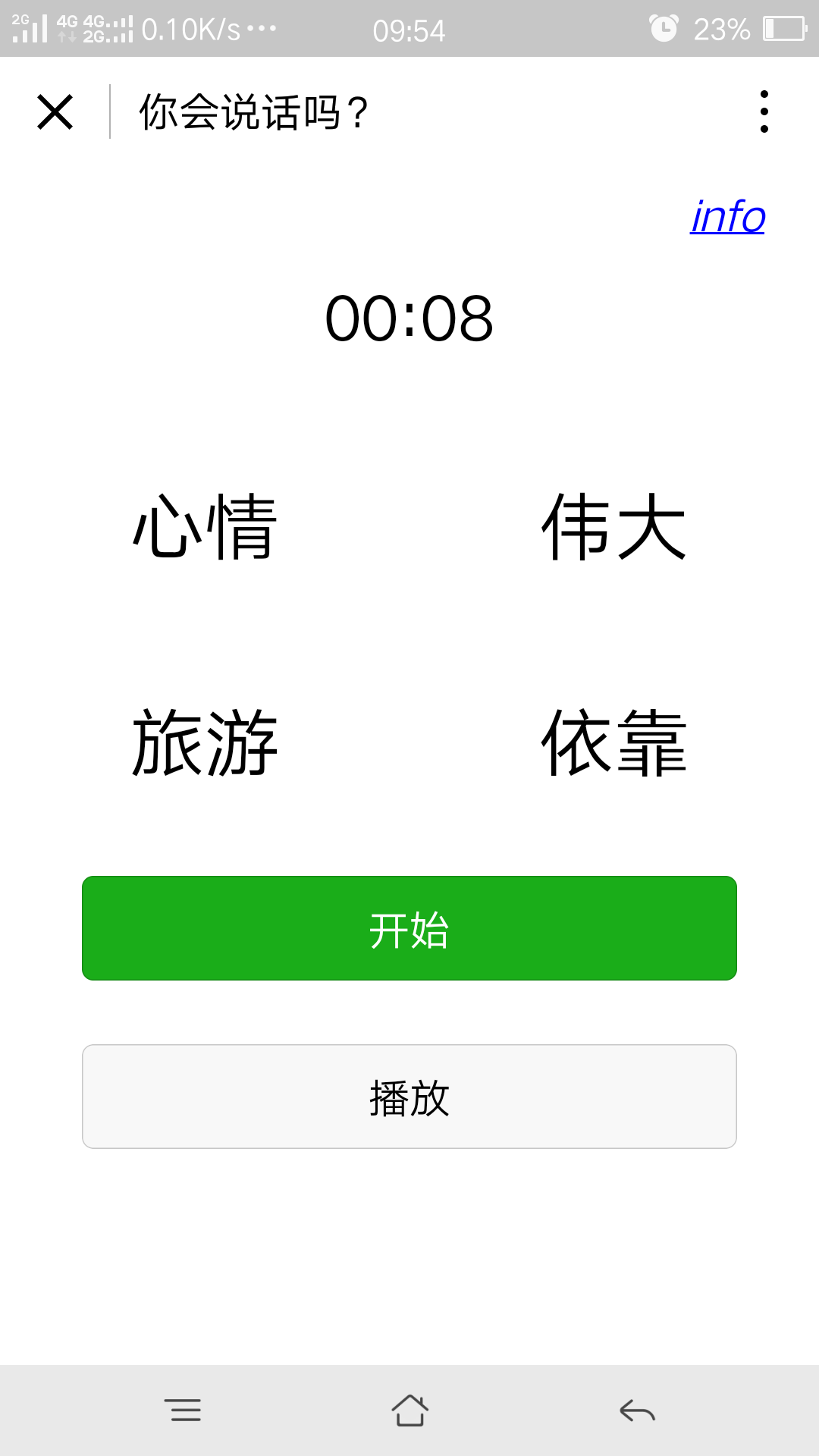This screenshot has height=1456, width=819.
Task: Open the info link
Action: [727, 216]
